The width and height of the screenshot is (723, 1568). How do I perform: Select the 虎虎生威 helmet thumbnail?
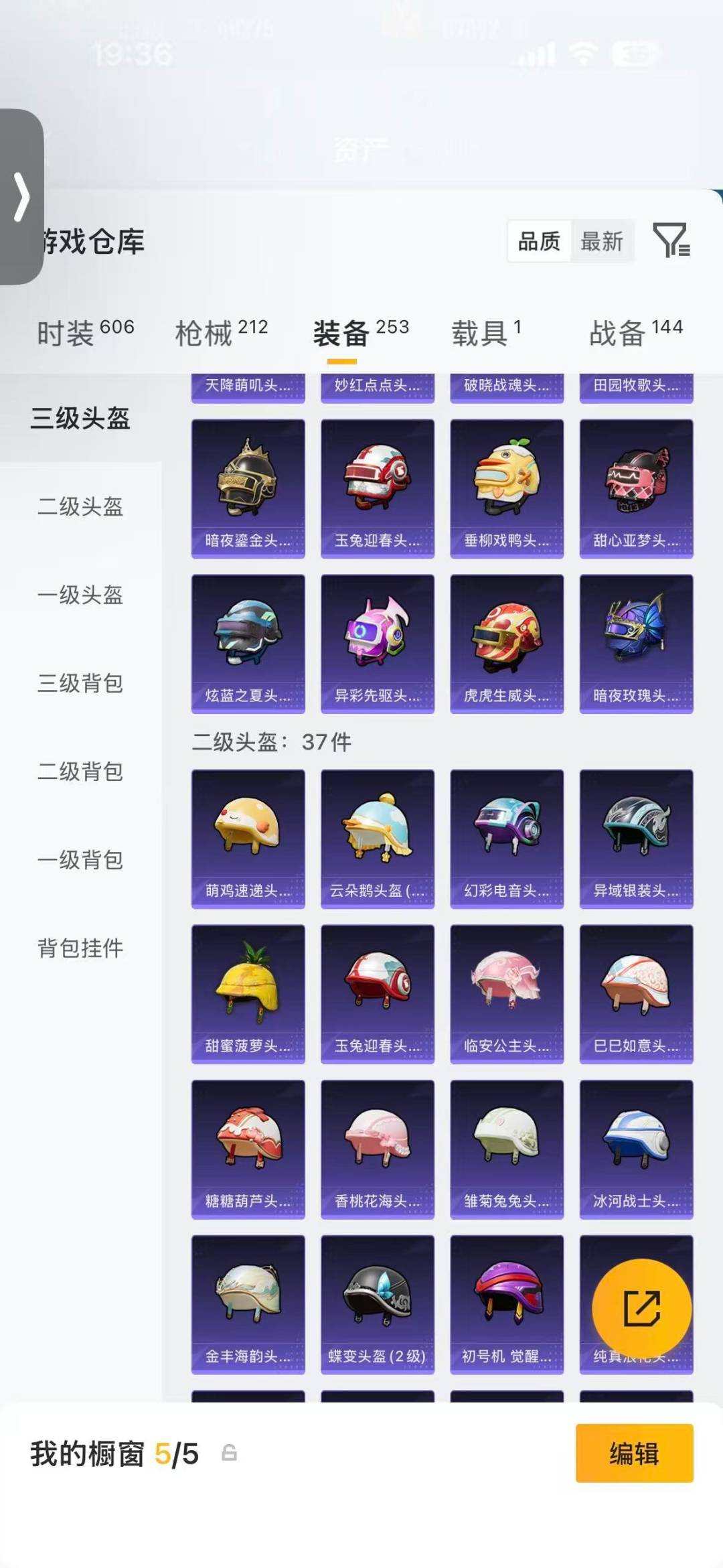(x=507, y=643)
